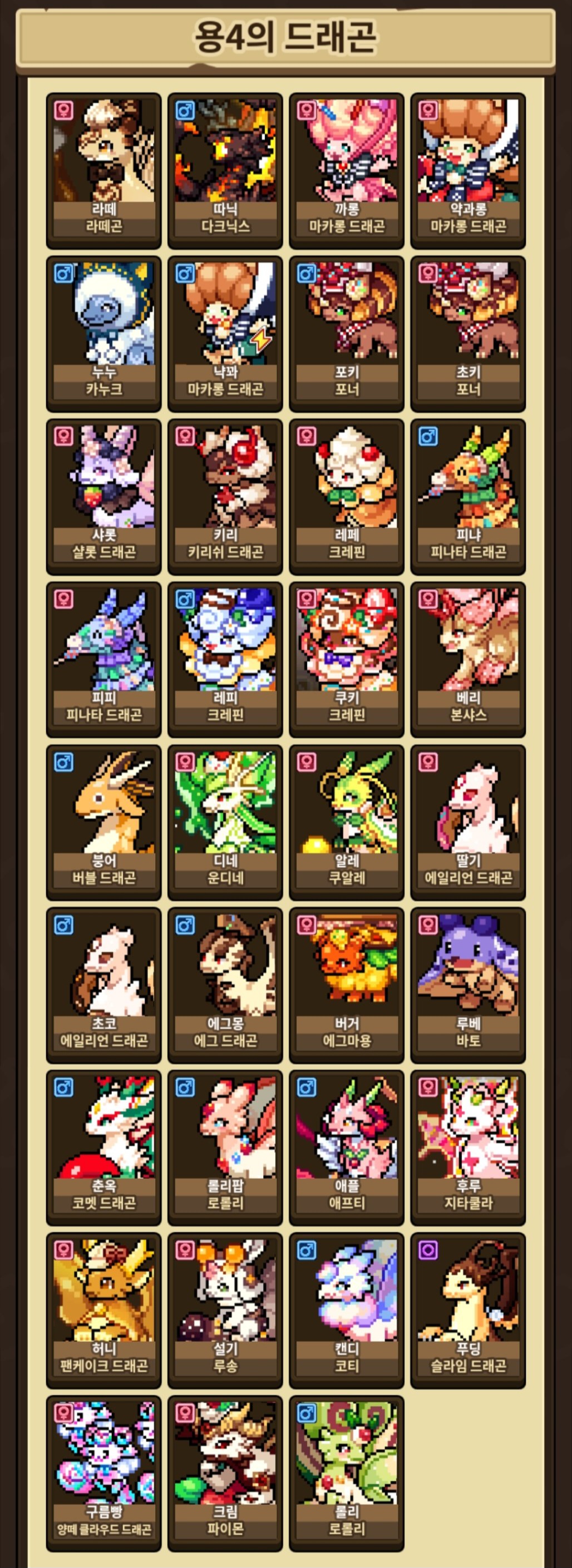Open the 베리 본샤스 dragon

(468, 659)
